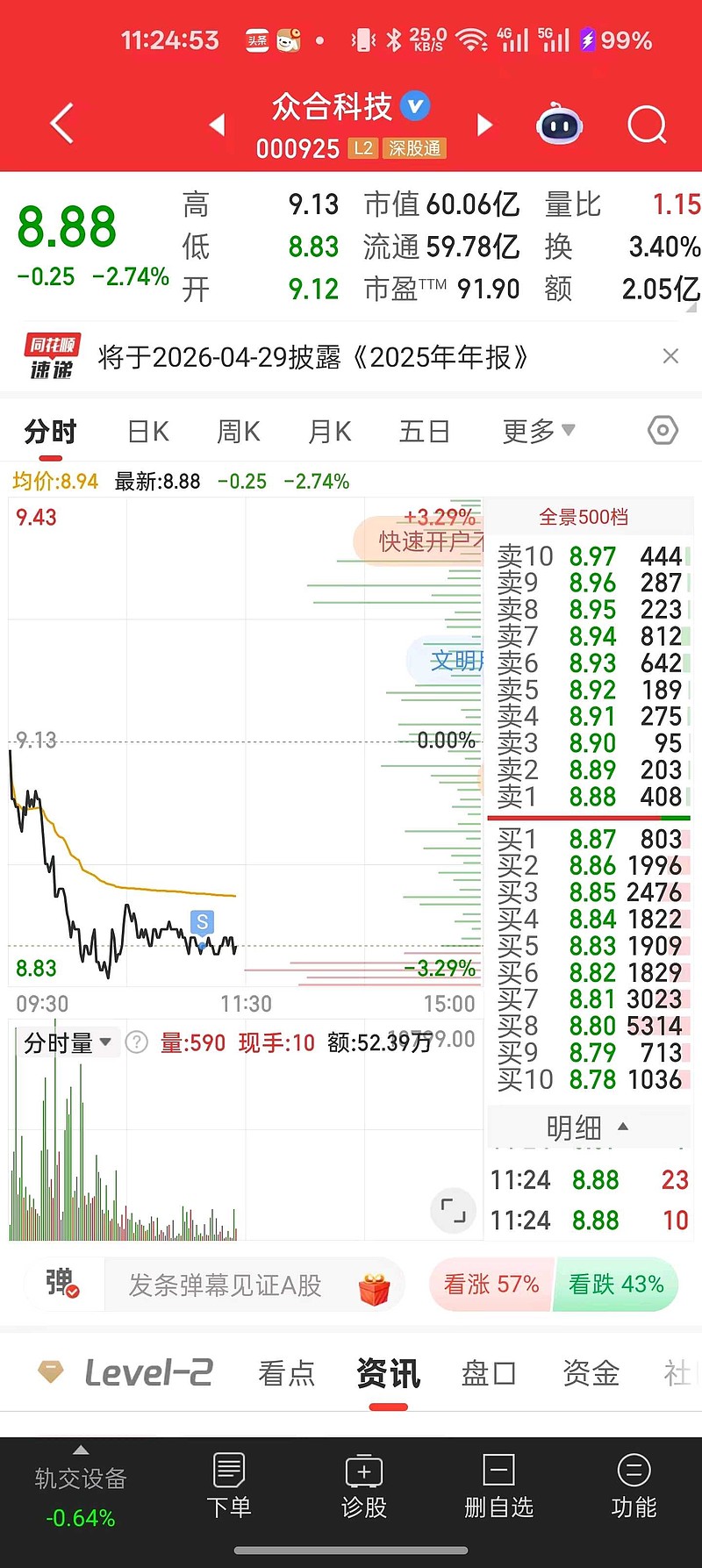Dismiss the 2025 annual report announcement
This screenshot has width=702, height=1568.
[670, 356]
